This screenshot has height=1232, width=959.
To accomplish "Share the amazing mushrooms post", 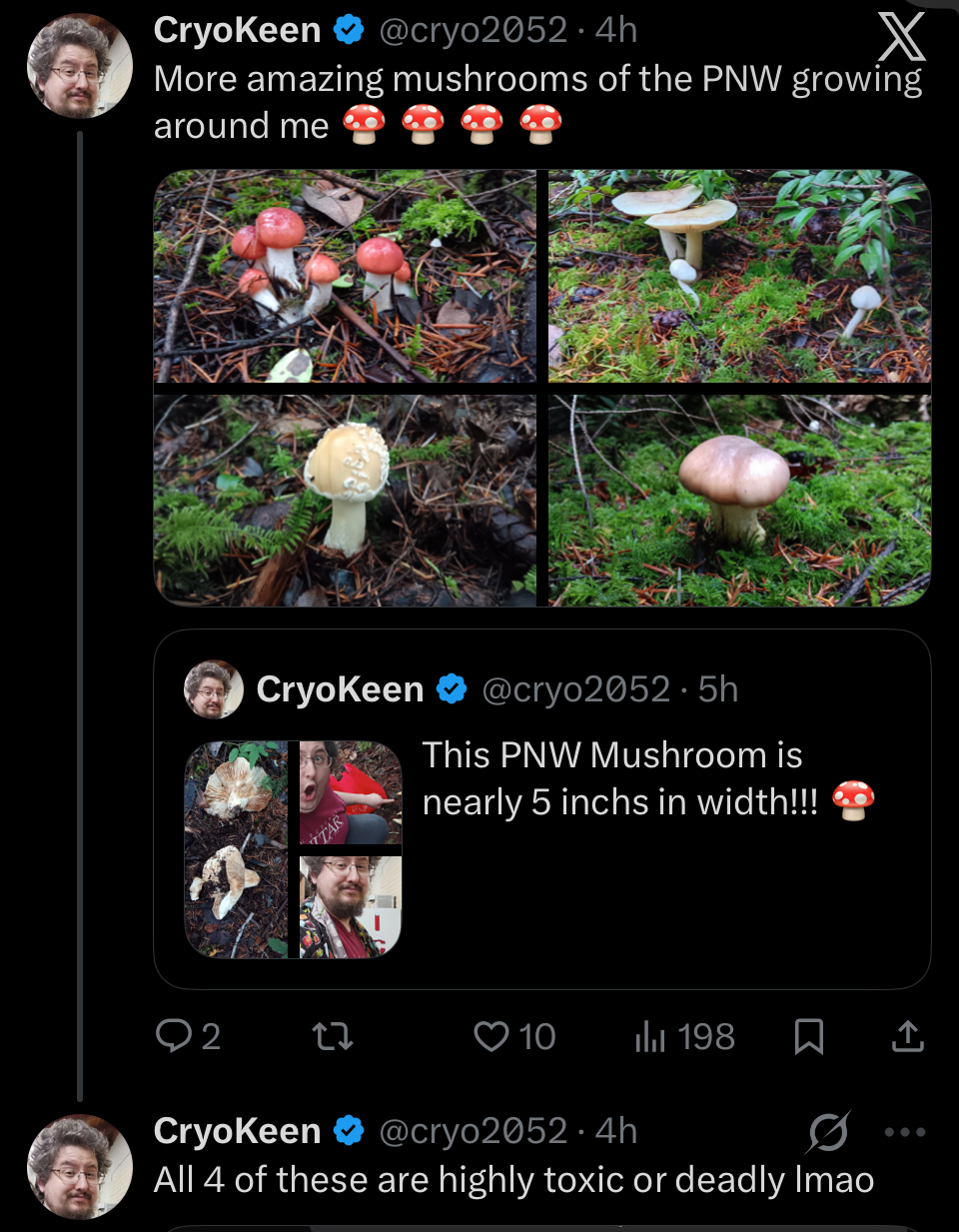I will click(x=907, y=1036).
